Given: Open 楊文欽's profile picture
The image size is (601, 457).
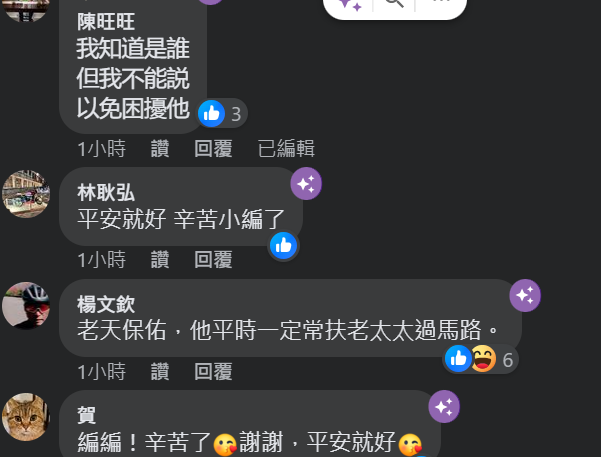Looking at the screenshot, I should tap(26, 306).
